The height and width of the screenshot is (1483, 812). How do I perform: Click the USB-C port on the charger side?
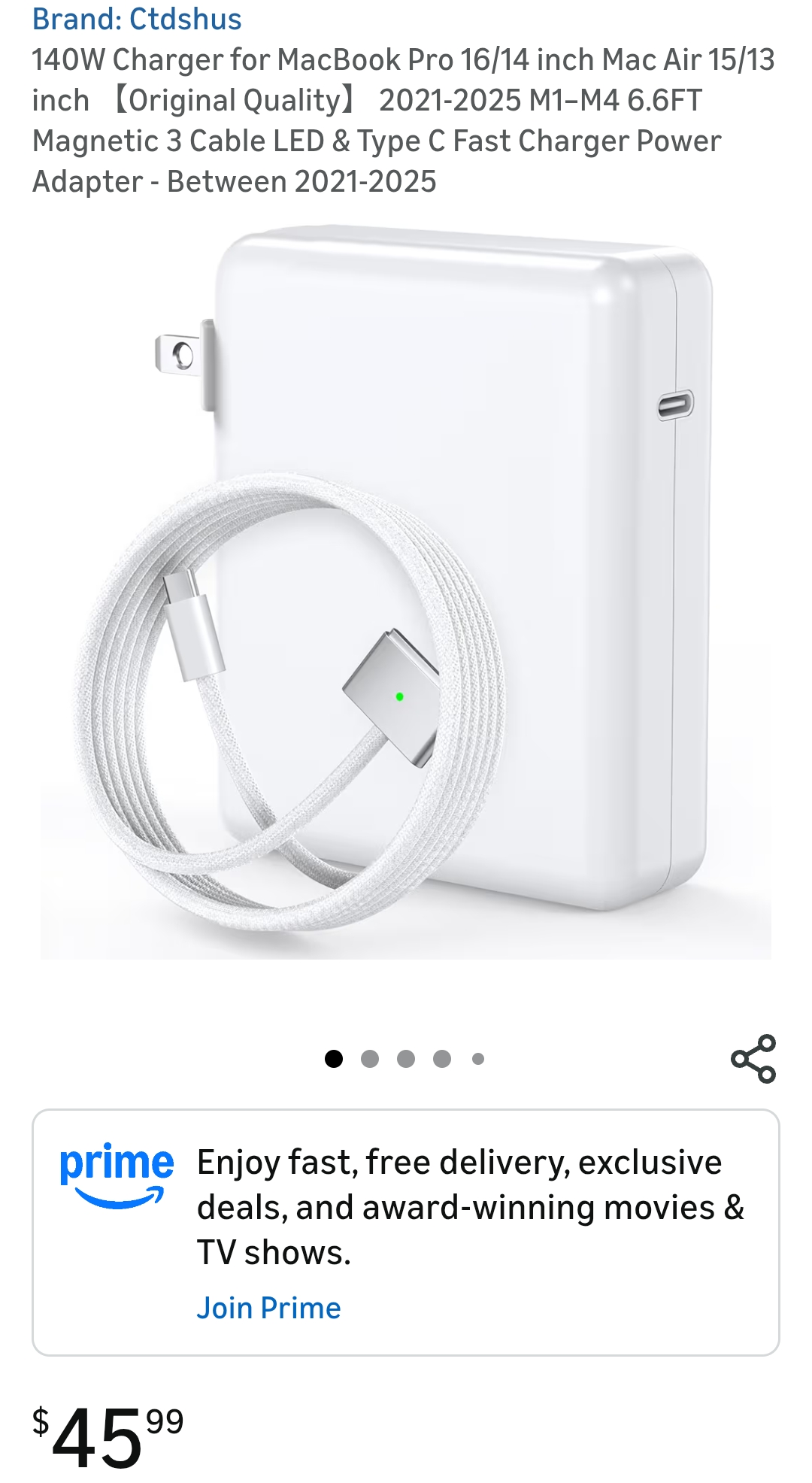coord(675,406)
